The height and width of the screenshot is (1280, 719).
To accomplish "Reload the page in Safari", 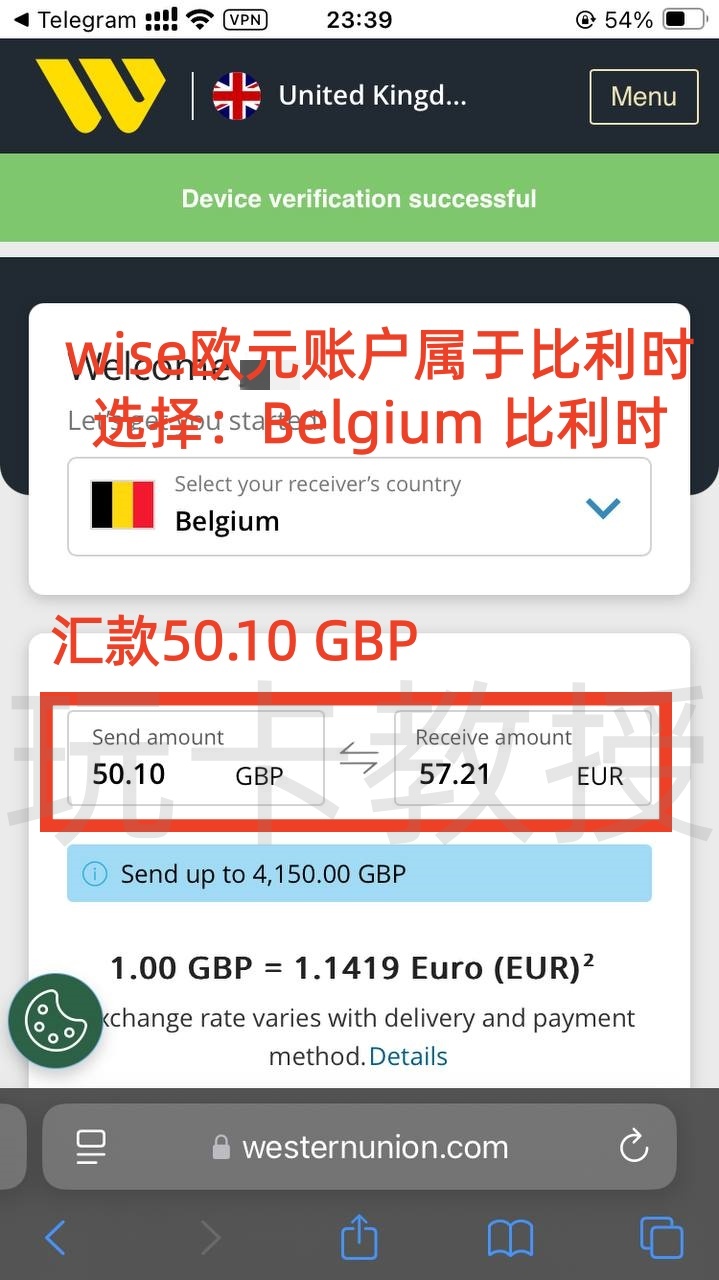I will click(634, 1147).
